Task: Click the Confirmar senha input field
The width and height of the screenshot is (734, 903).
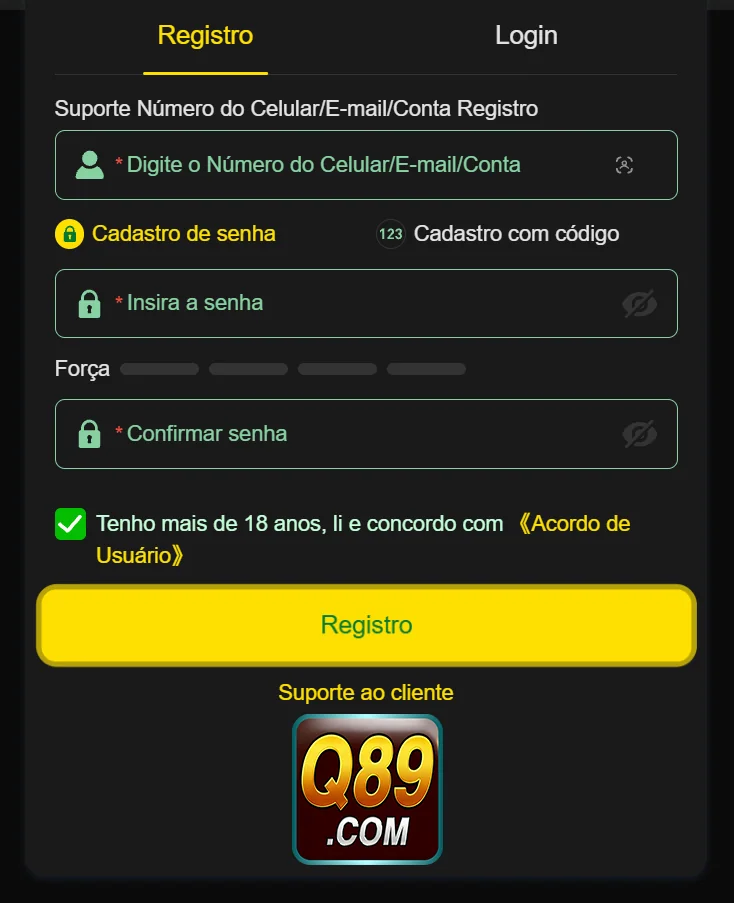Action: point(350,433)
